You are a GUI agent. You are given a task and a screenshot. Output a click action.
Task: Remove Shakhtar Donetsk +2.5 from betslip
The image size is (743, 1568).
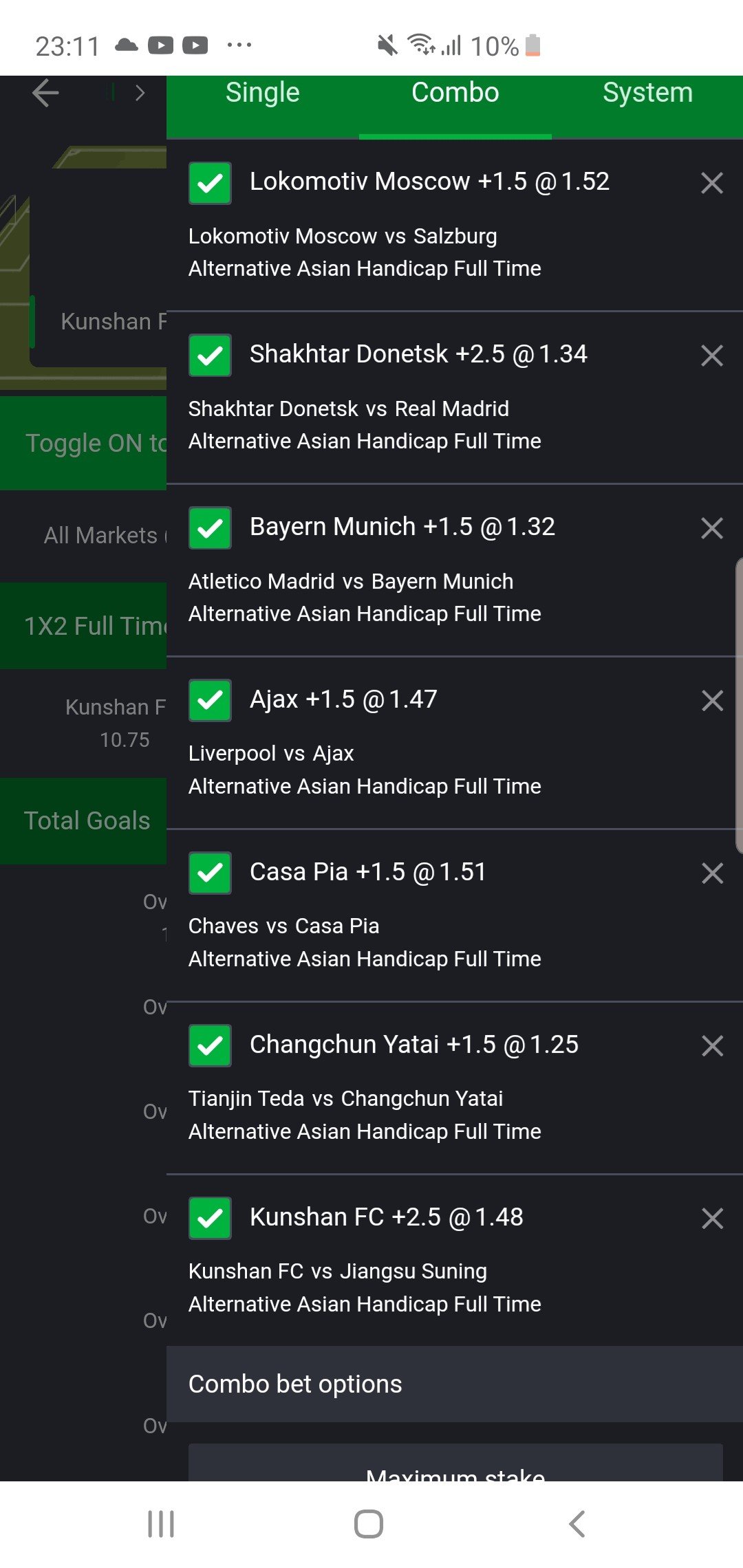(x=711, y=356)
